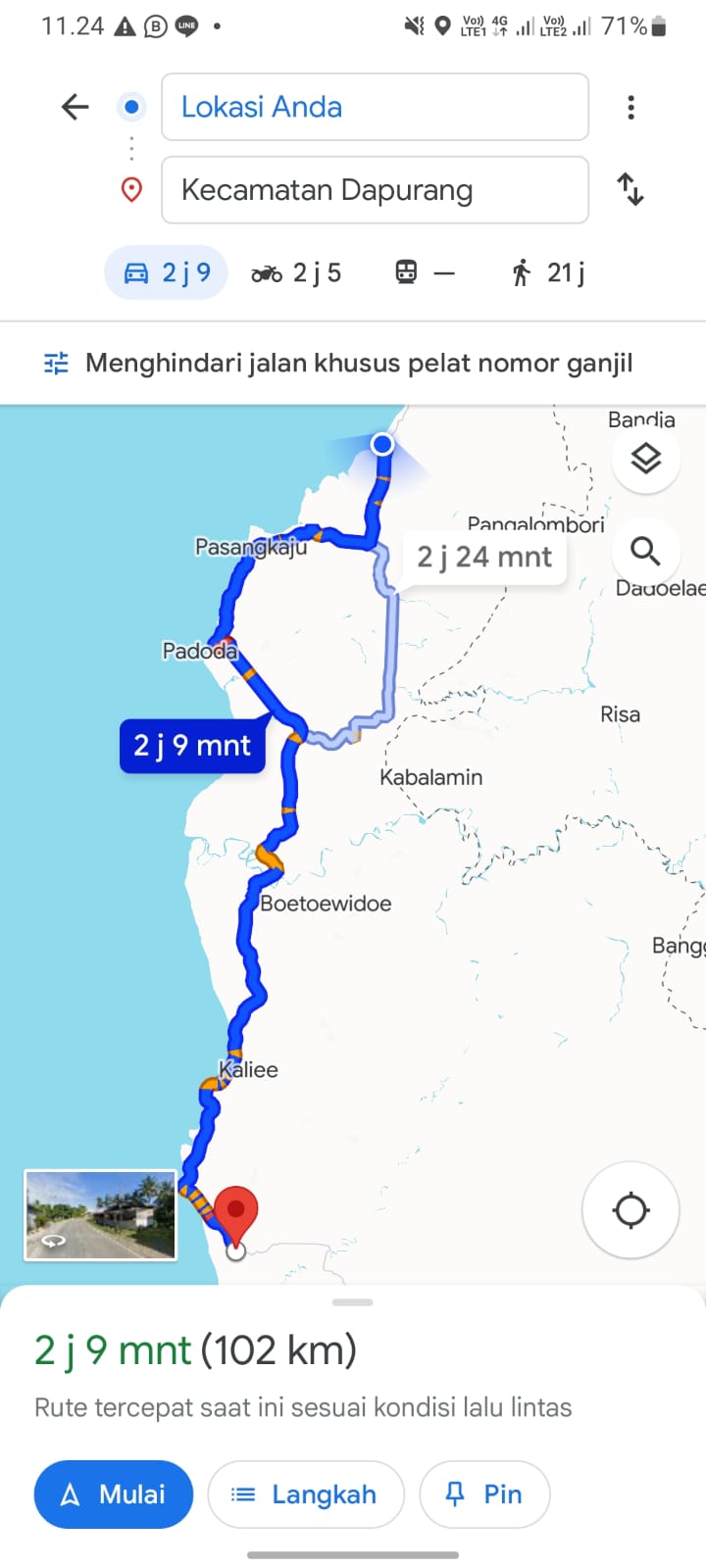706x1568 pixels.
Task: Switch to public transit mode
Action: point(425,272)
